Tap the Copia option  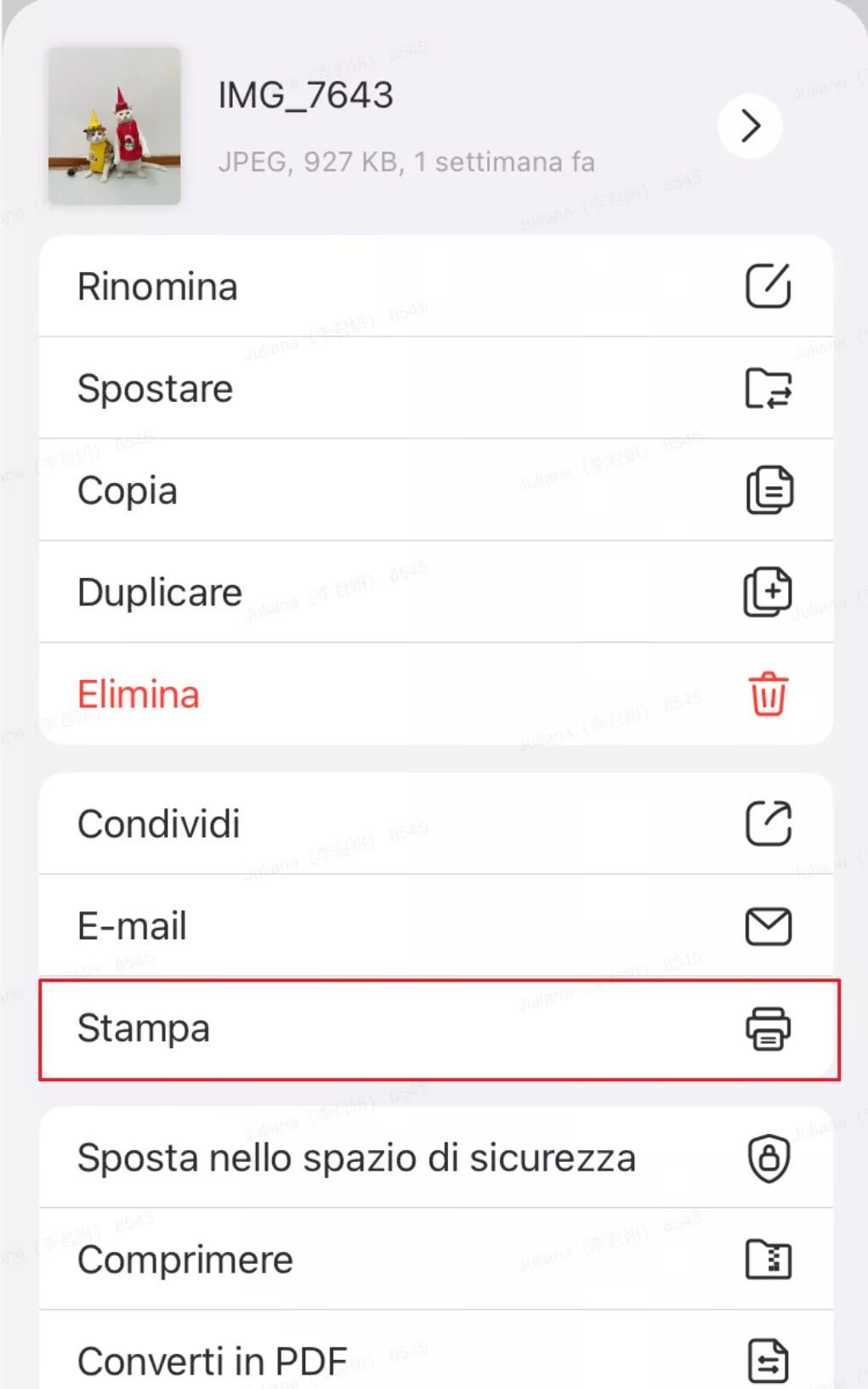(435, 490)
